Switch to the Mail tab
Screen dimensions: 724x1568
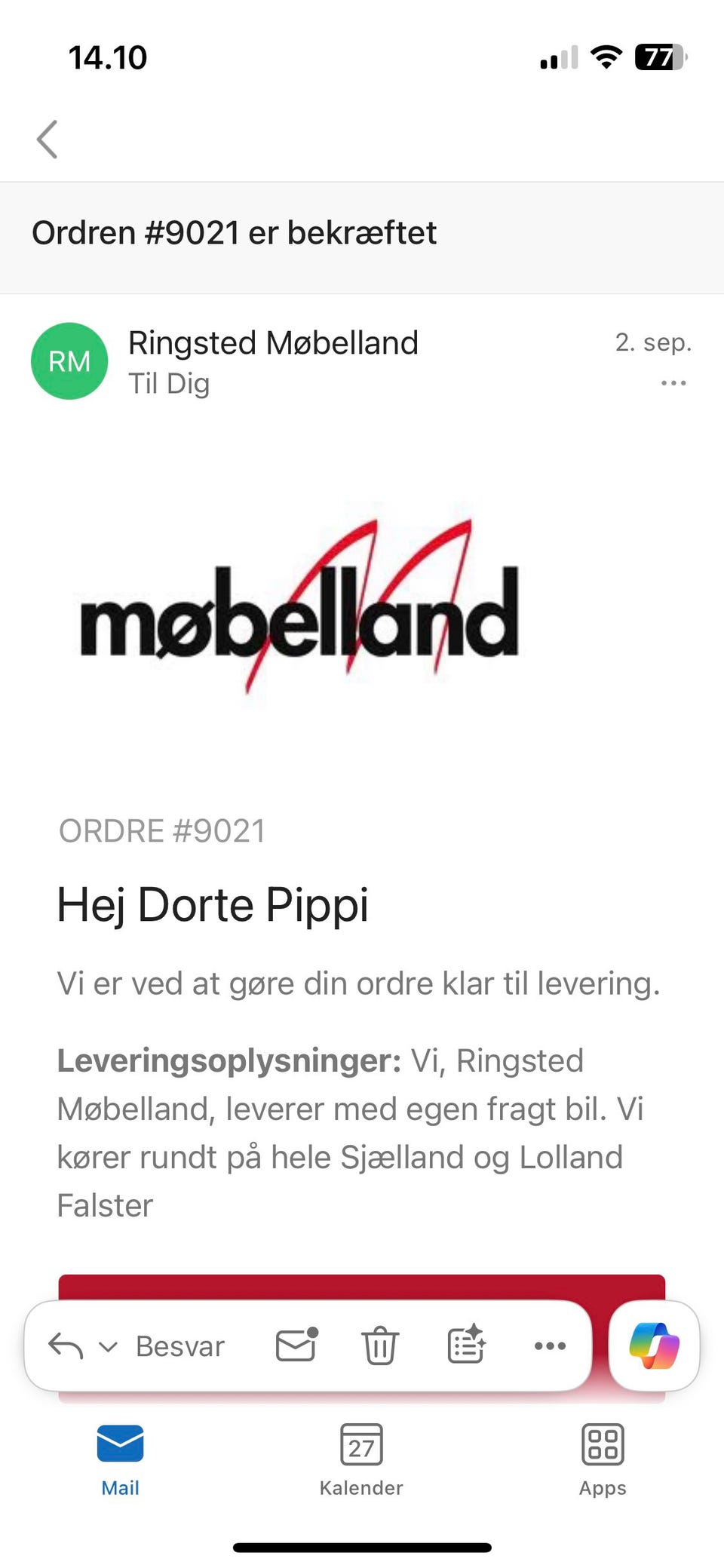pos(121,1459)
